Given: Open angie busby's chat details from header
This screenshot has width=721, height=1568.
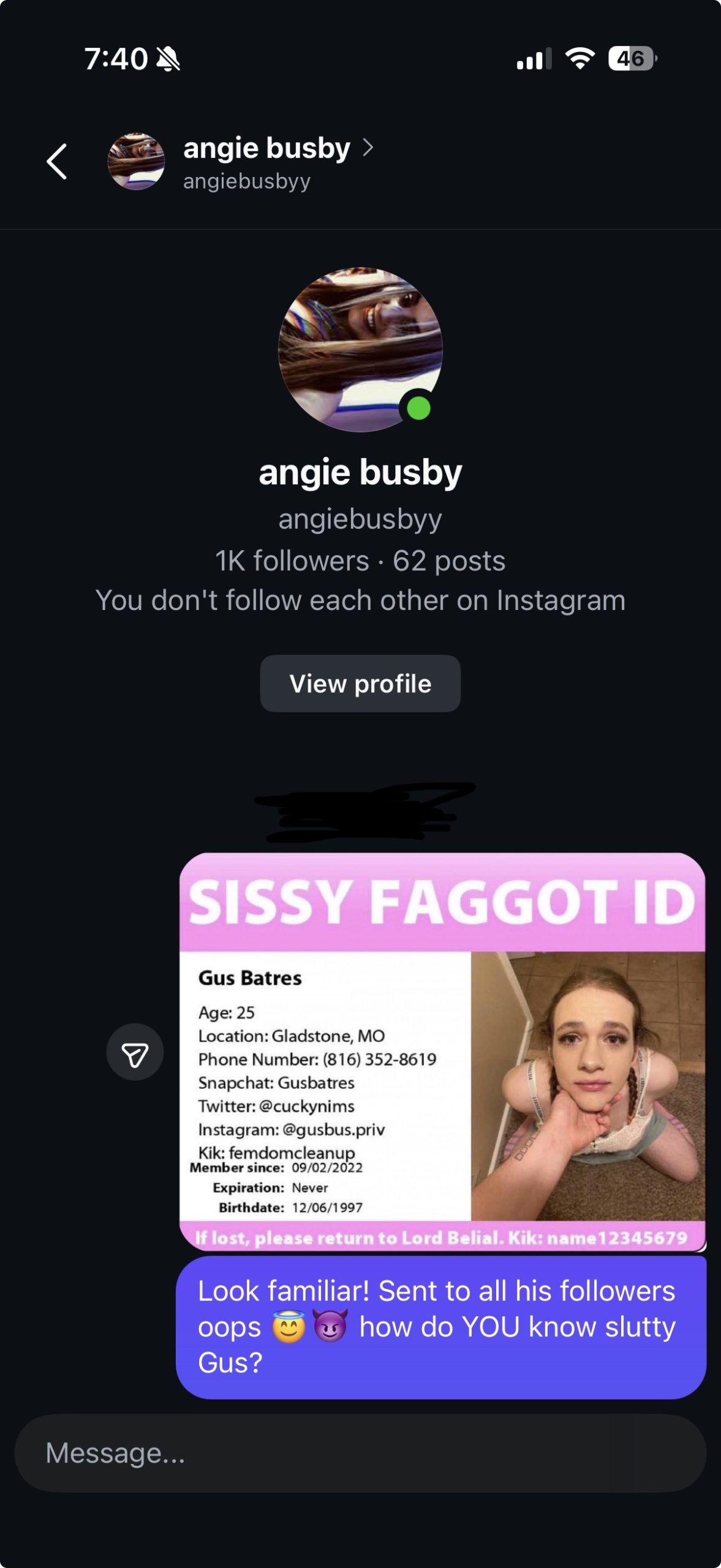Looking at the screenshot, I should click(267, 162).
